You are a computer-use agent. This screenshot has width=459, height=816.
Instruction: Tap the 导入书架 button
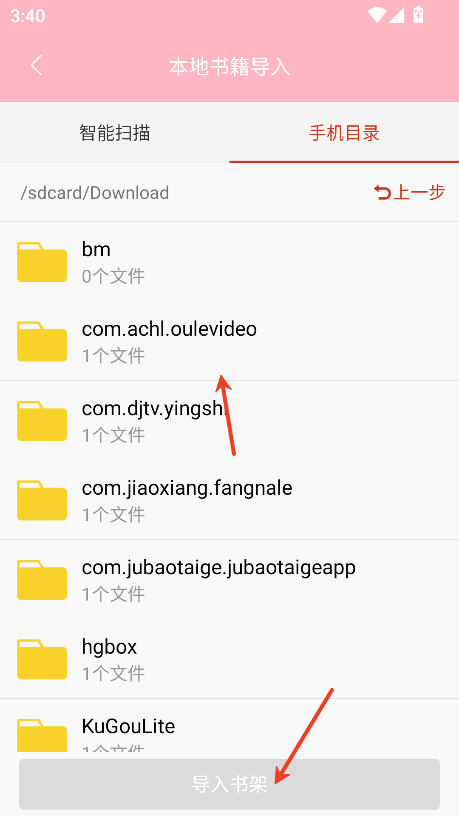[x=230, y=784]
